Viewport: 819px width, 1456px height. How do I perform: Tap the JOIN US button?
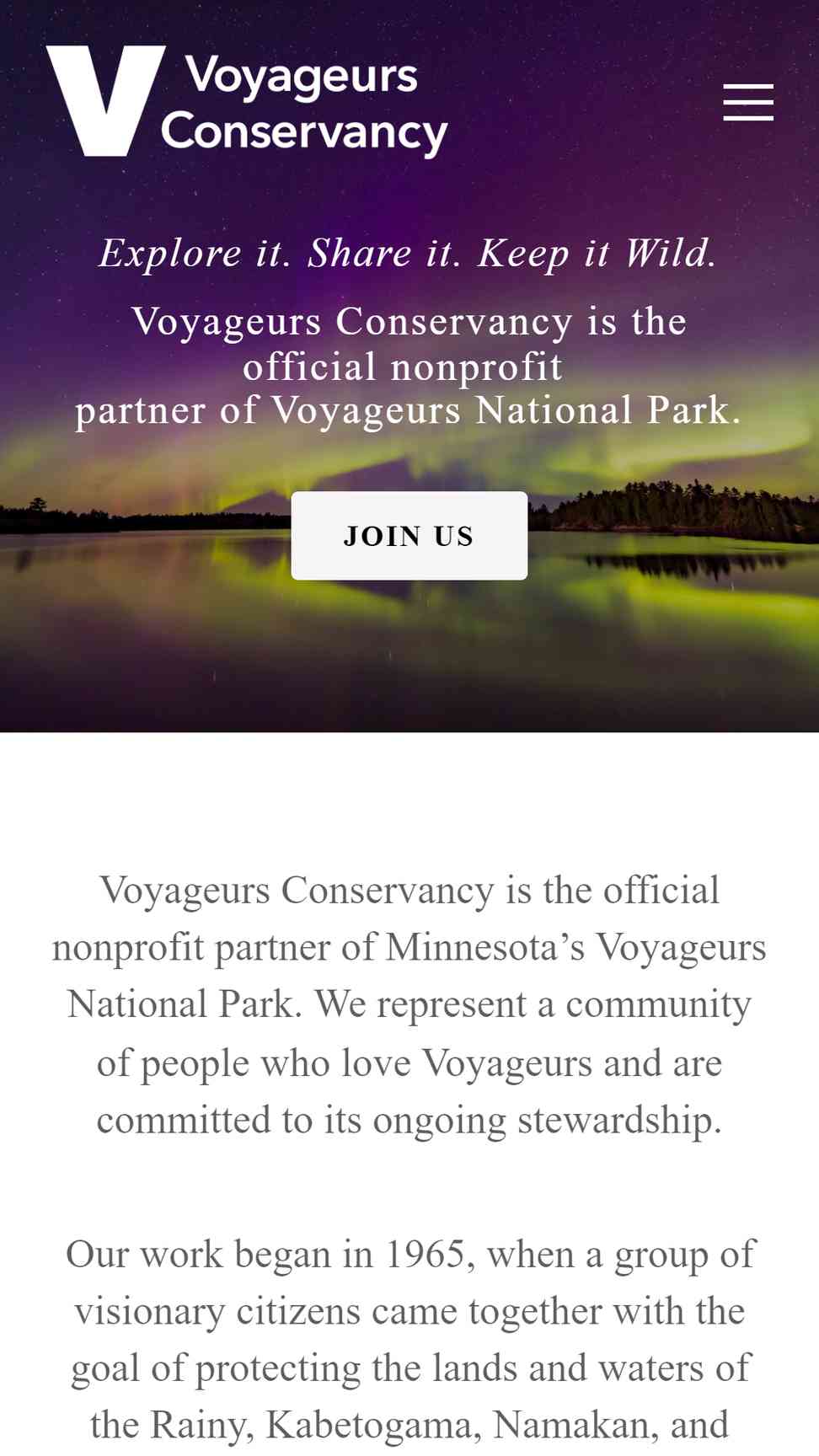point(409,536)
